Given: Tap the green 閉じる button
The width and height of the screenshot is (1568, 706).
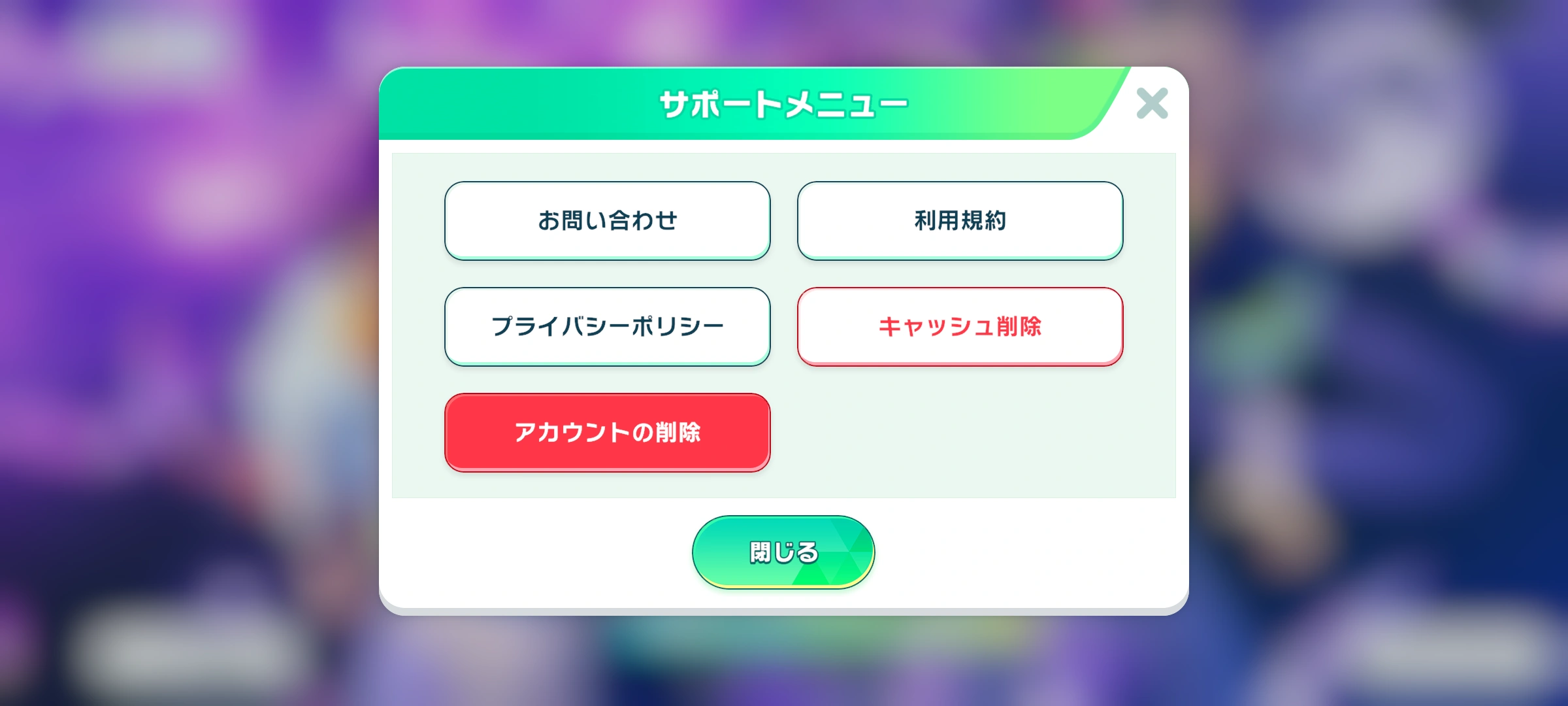Looking at the screenshot, I should click(x=783, y=552).
